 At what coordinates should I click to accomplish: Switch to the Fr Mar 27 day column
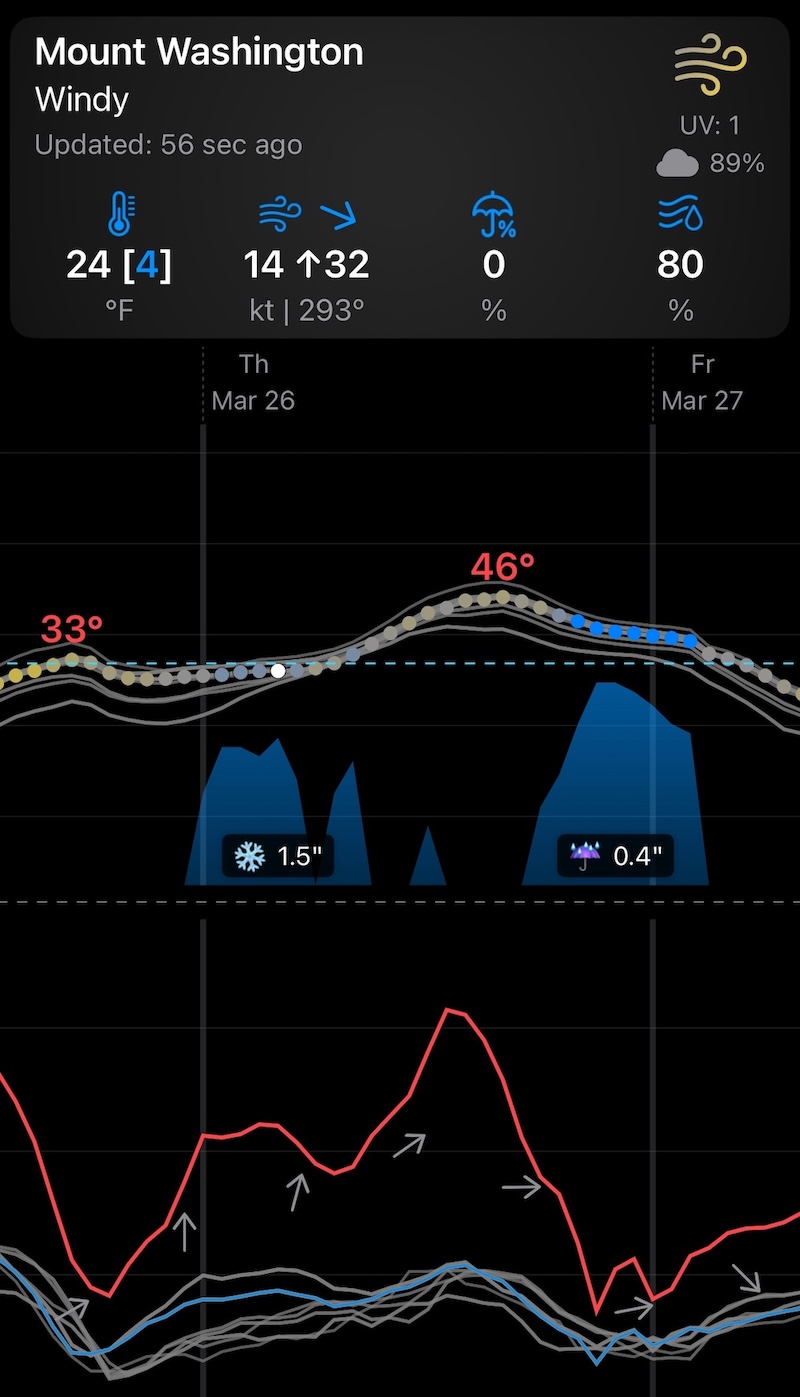[x=702, y=383]
